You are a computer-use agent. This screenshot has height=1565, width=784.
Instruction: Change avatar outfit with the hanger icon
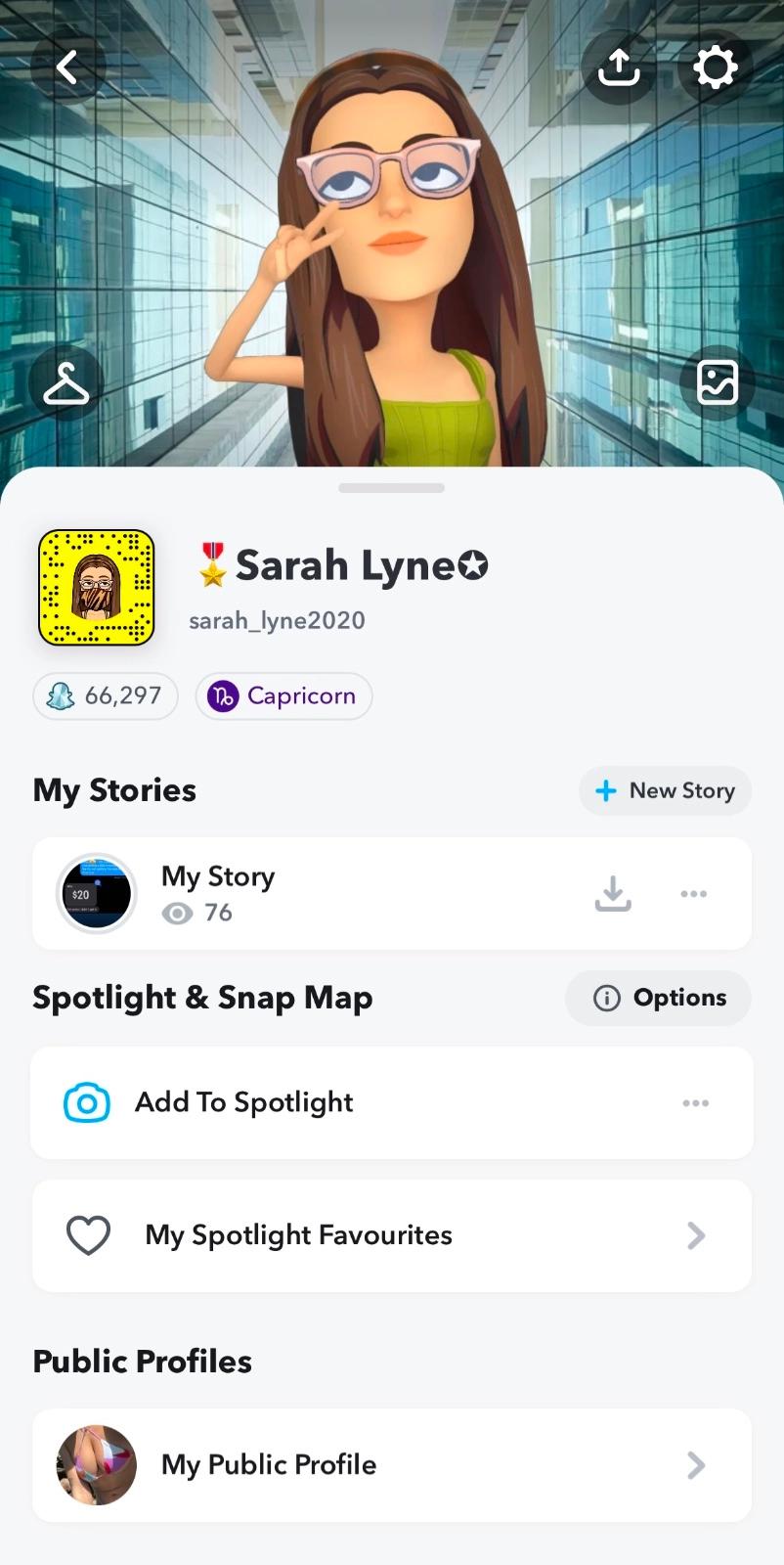66,382
